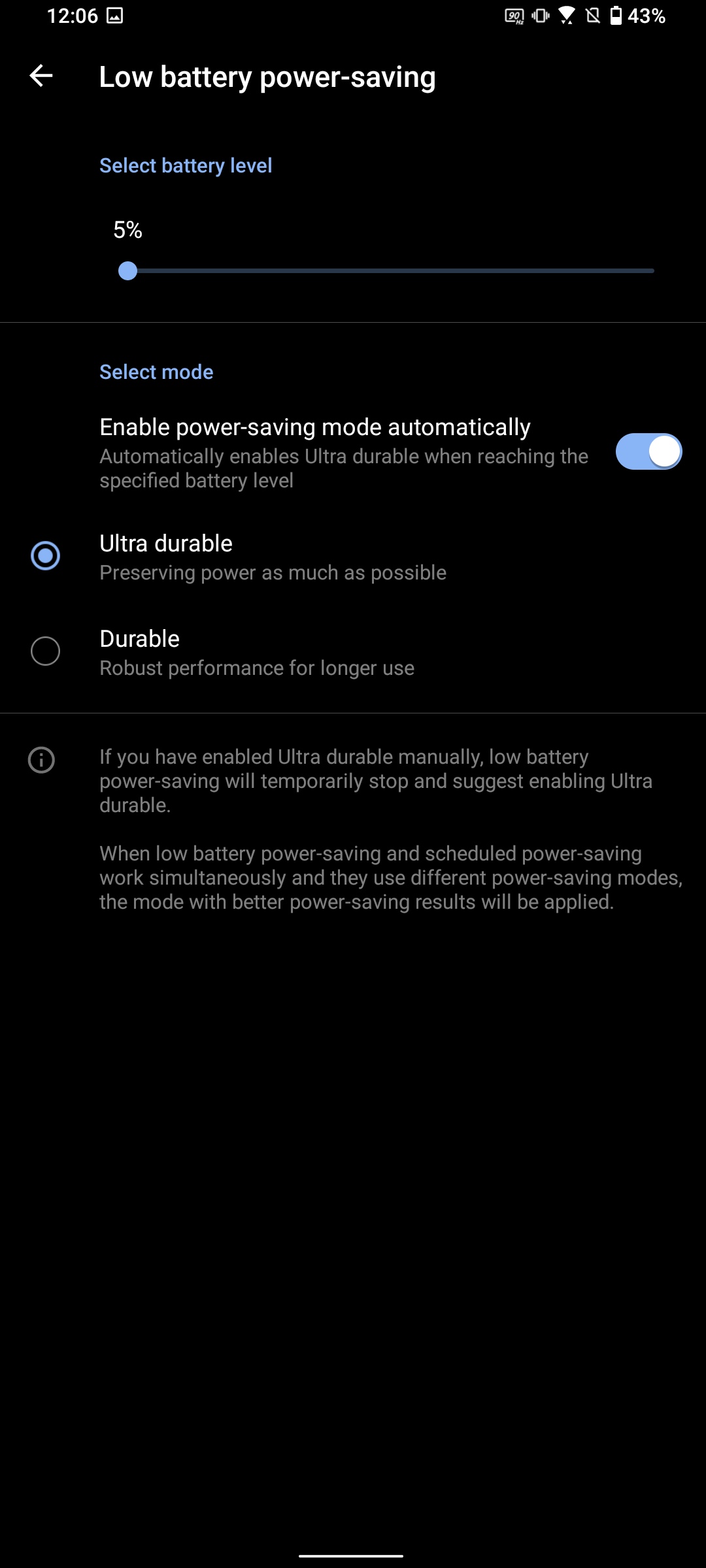The height and width of the screenshot is (1568, 706).
Task: Go back from Low battery power-saving
Action: 41,76
